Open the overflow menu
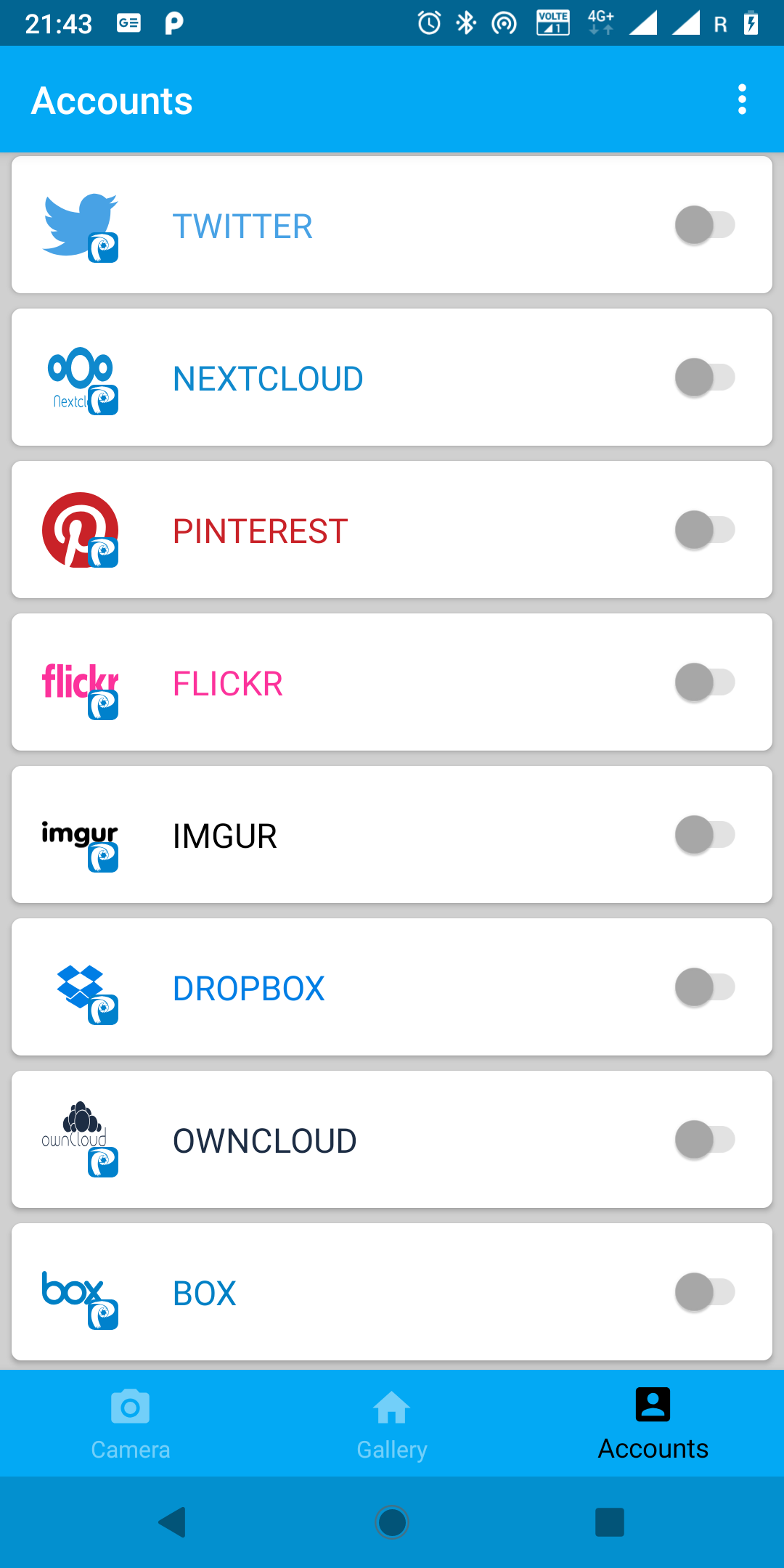The height and width of the screenshot is (1568, 784). 741,99
